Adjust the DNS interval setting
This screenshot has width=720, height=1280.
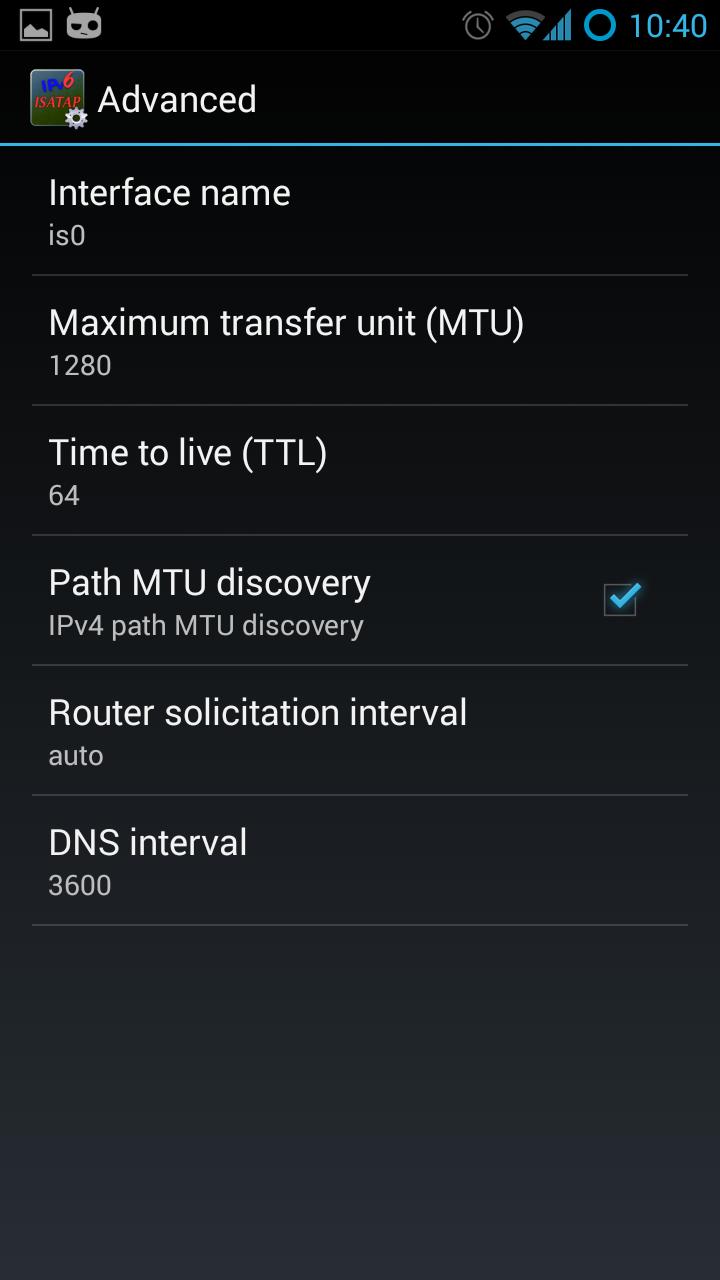[360, 861]
